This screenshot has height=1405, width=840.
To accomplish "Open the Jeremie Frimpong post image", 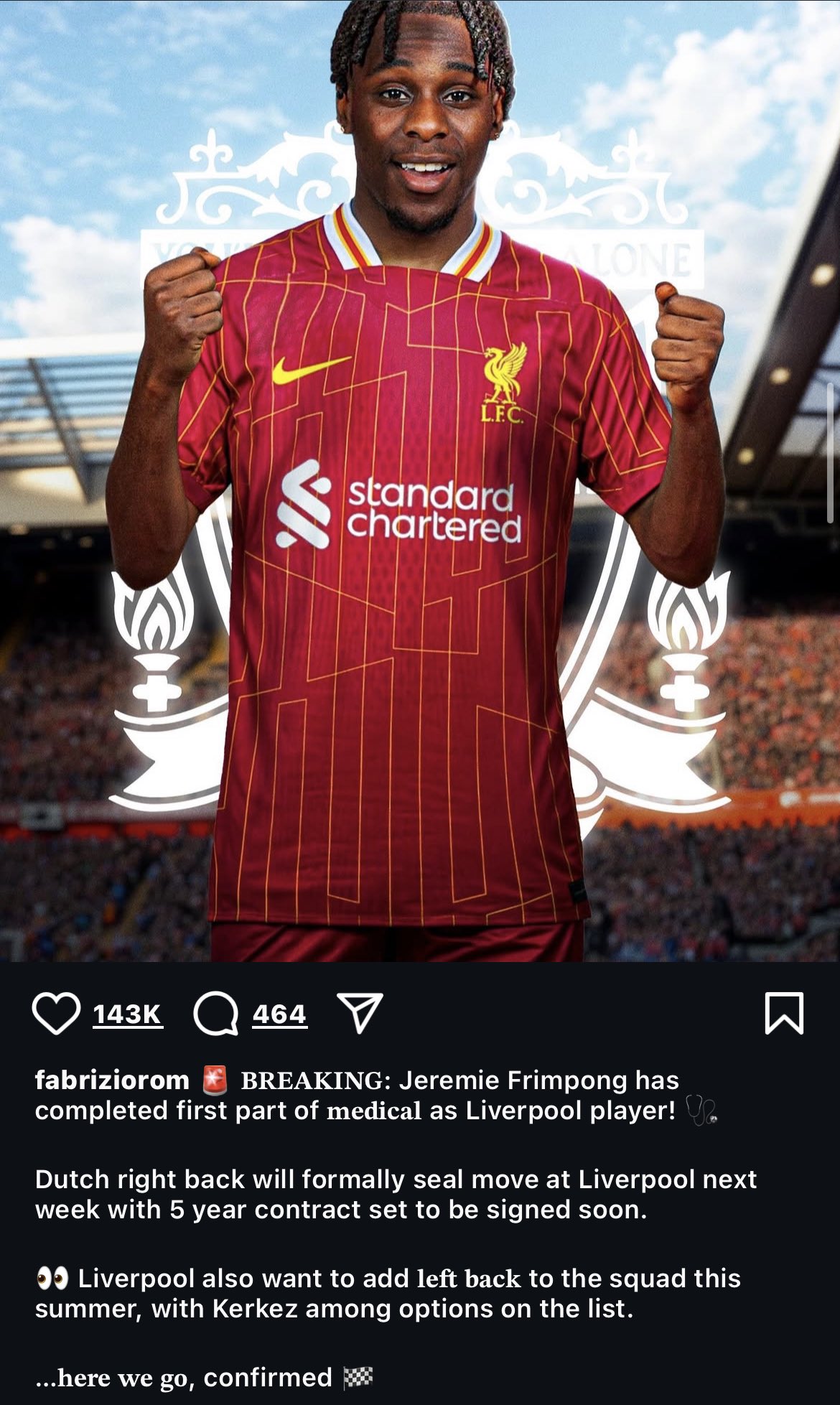I will 420,481.
